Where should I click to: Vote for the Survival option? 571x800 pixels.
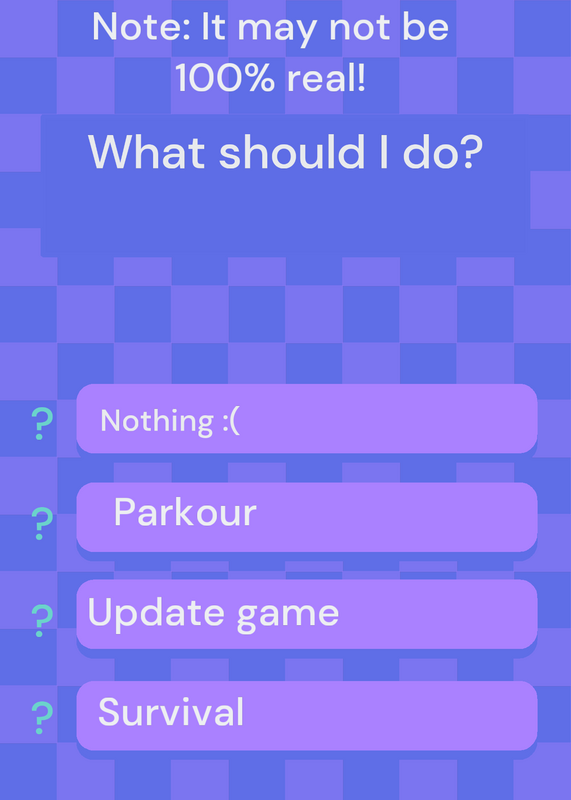click(x=307, y=715)
